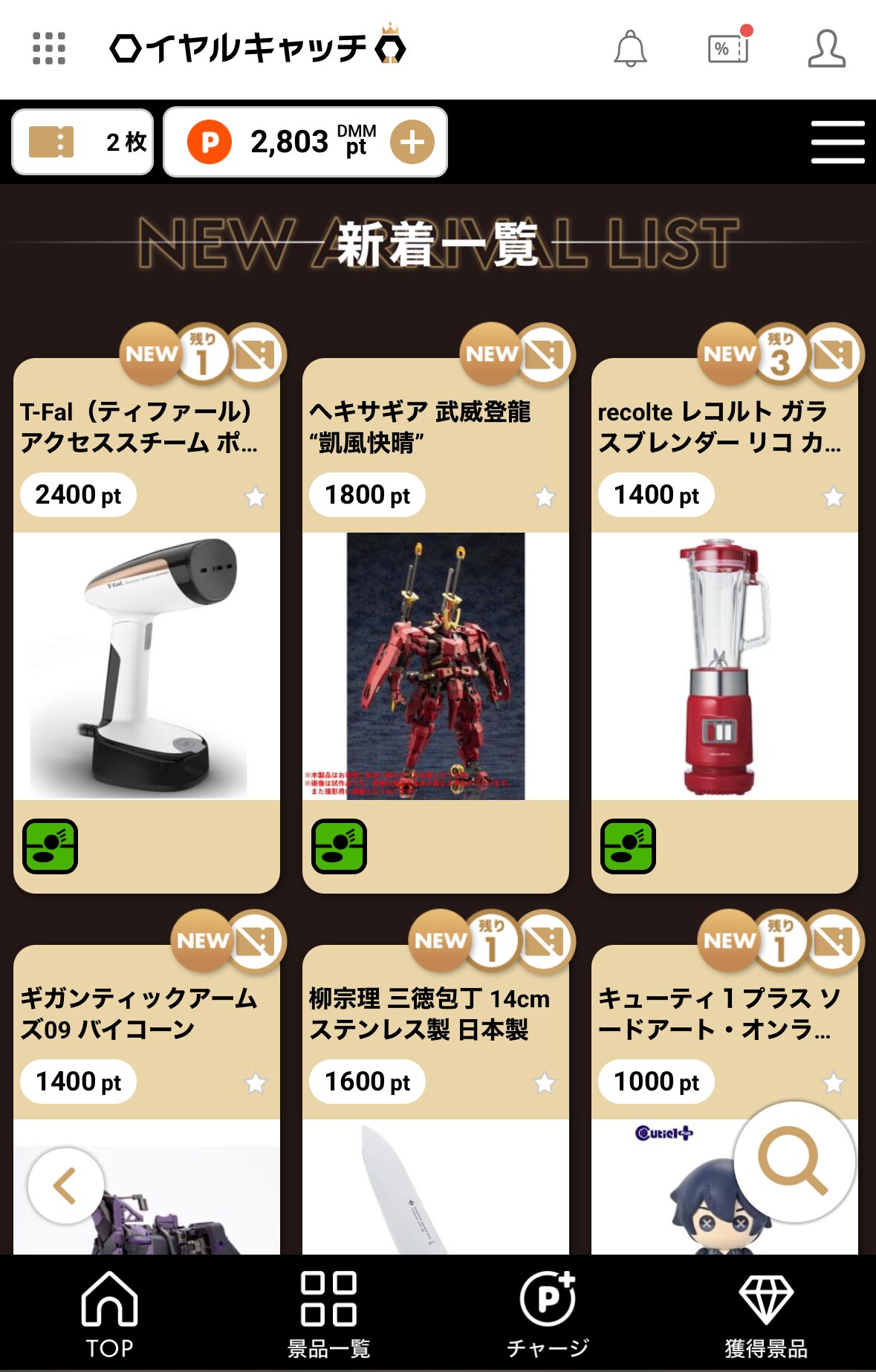Tap the 2枚 tickets counter button
This screenshot has height=1372, width=876.
tap(83, 142)
